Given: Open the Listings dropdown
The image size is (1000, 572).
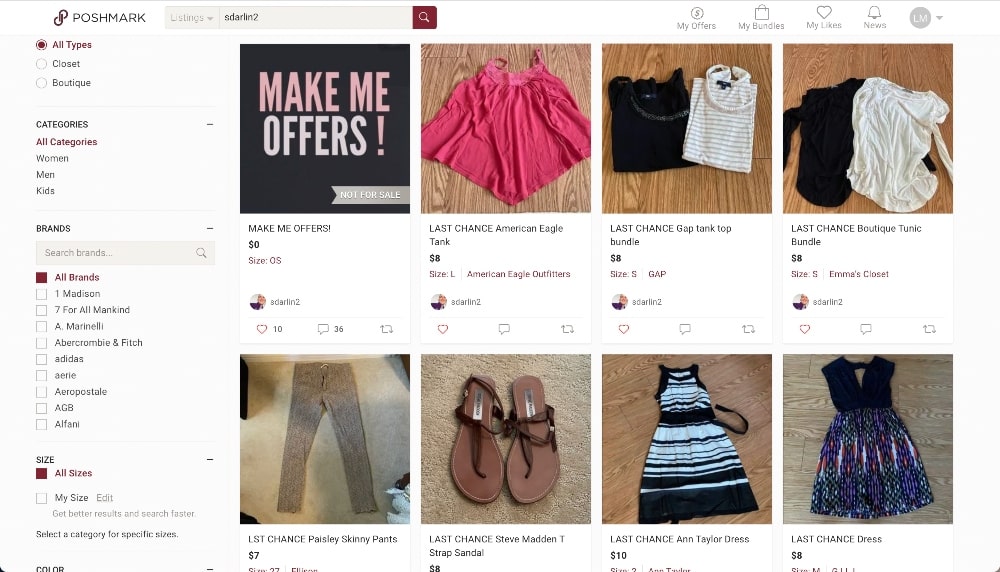Looking at the screenshot, I should pyautogui.click(x=192, y=17).
